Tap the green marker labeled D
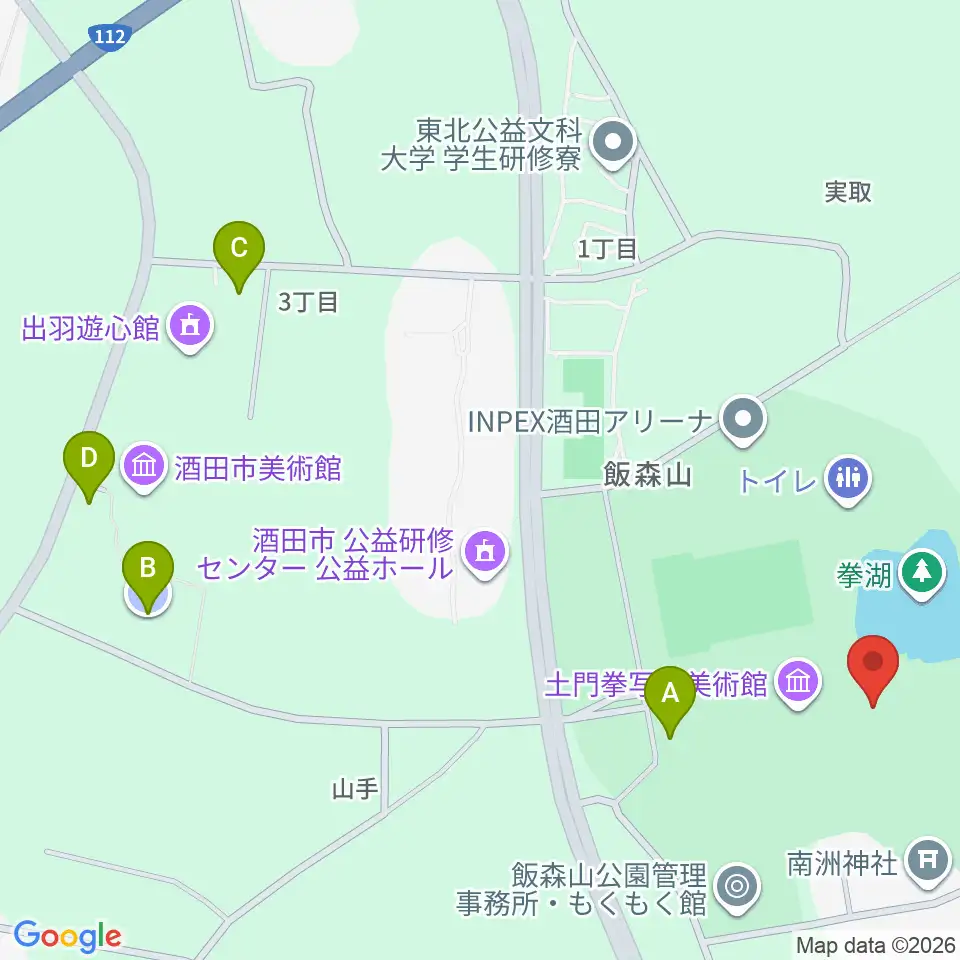Viewport: 960px width, 960px height. [89, 466]
